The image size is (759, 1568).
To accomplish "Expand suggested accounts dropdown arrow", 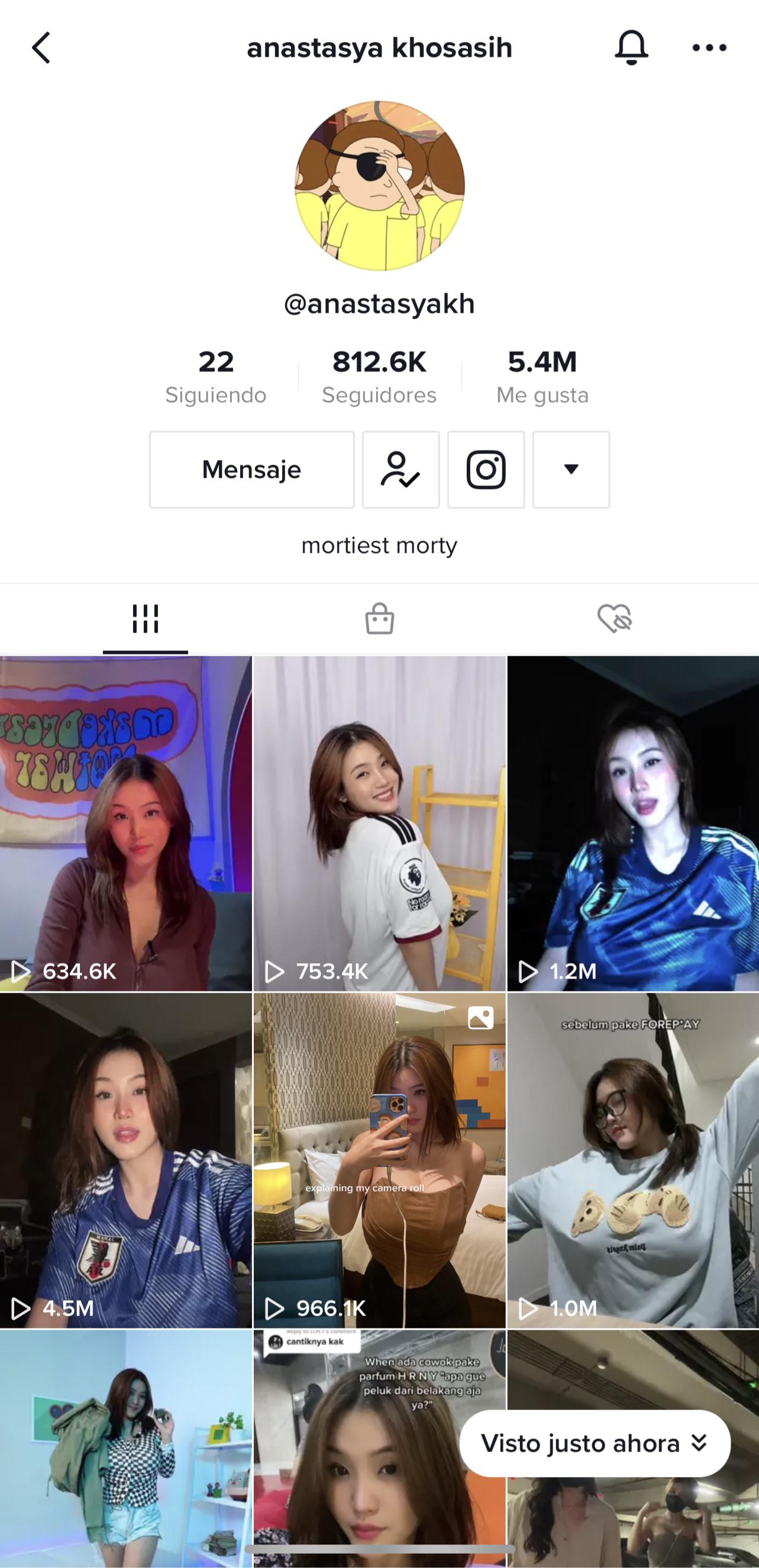I will (571, 469).
